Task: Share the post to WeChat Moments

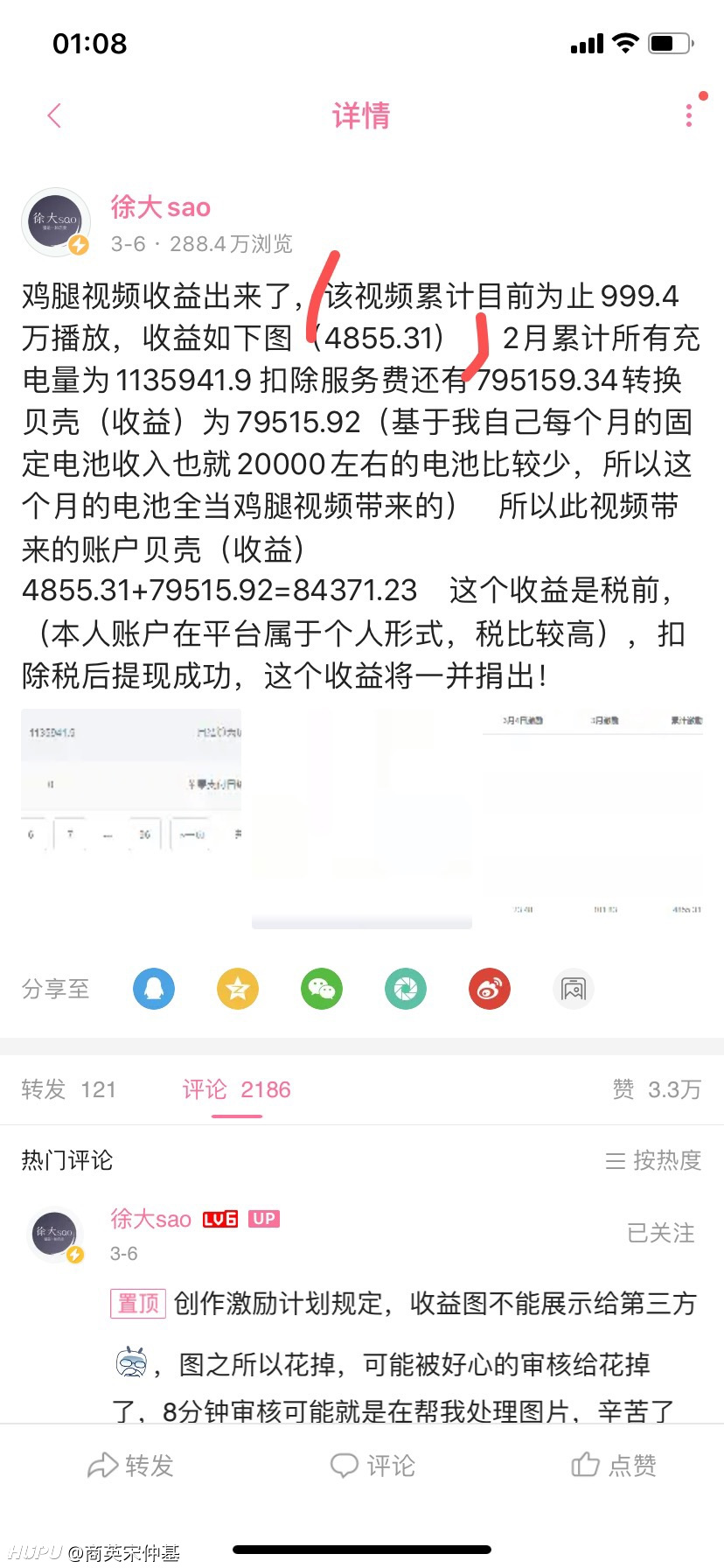Action: click(x=406, y=989)
